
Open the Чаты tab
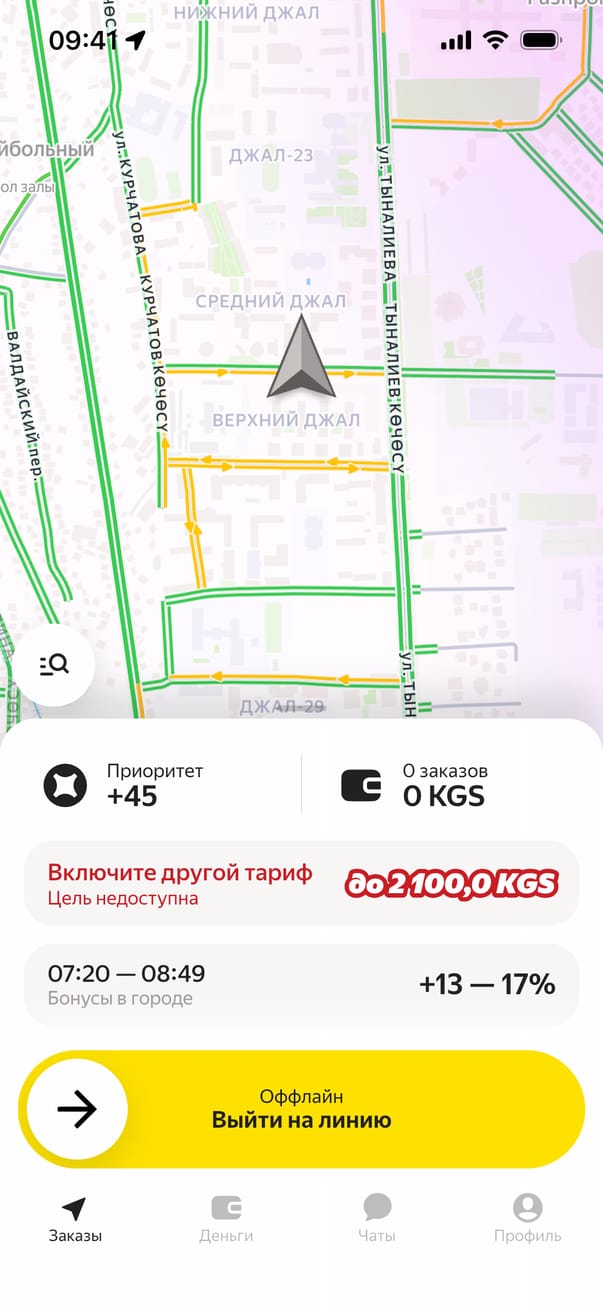tap(377, 1219)
